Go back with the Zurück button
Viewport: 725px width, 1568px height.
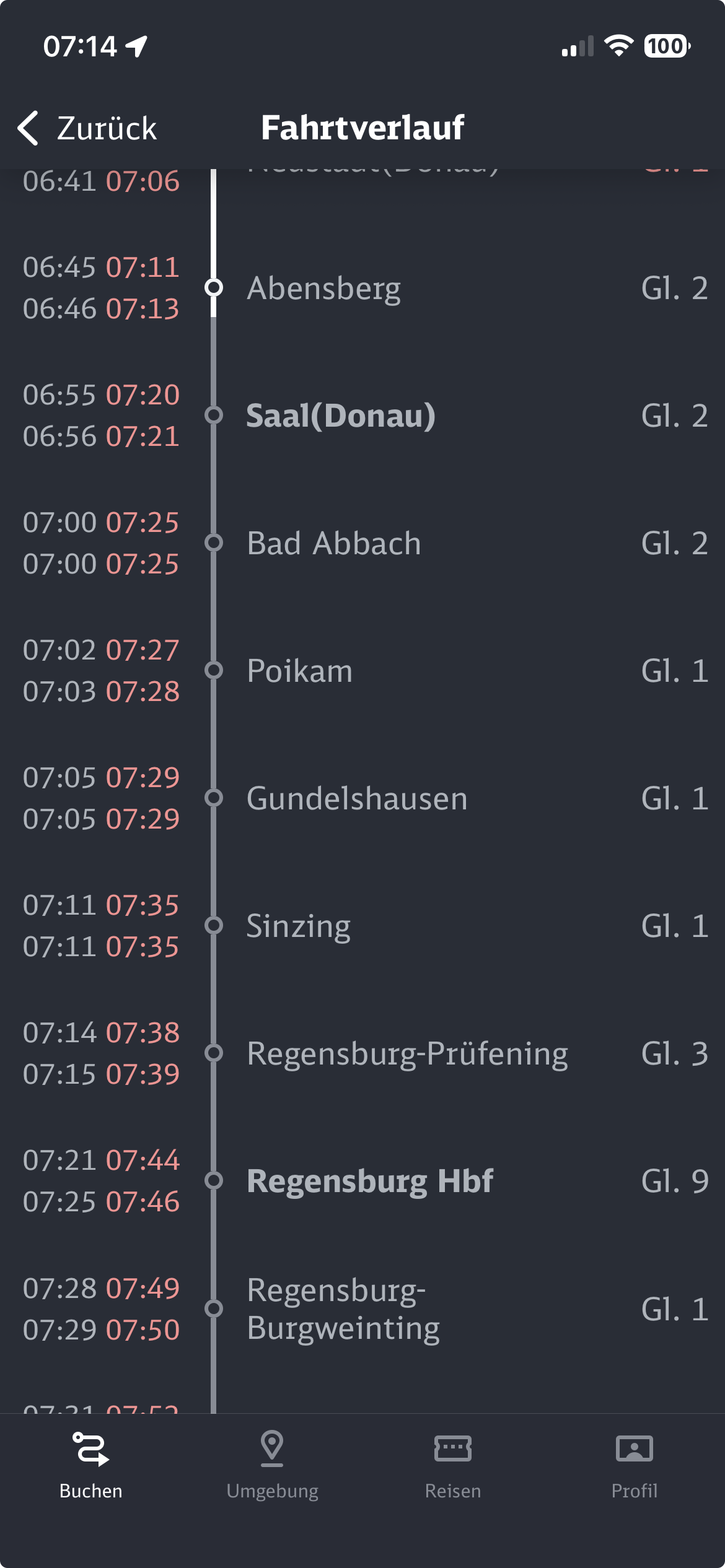87,128
